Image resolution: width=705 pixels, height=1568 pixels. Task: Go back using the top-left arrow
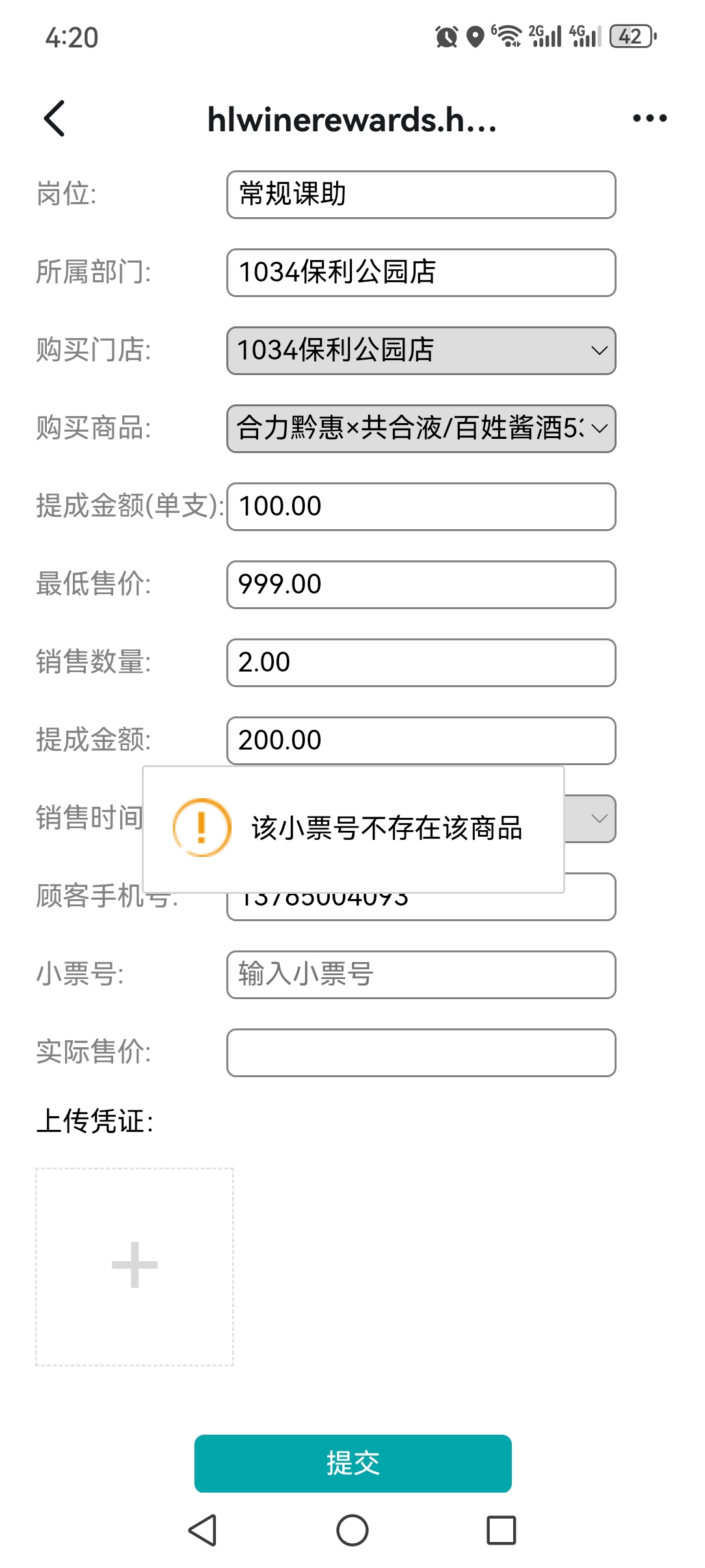pos(55,118)
